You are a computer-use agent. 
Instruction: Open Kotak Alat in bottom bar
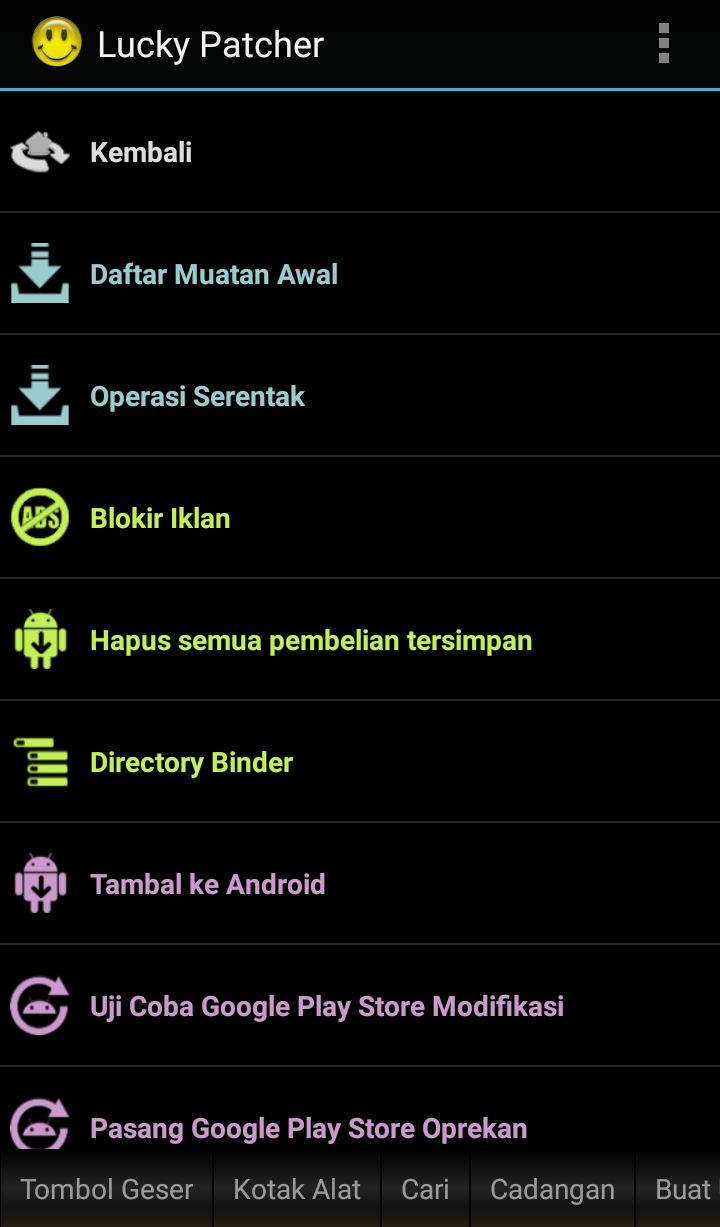(x=297, y=1189)
